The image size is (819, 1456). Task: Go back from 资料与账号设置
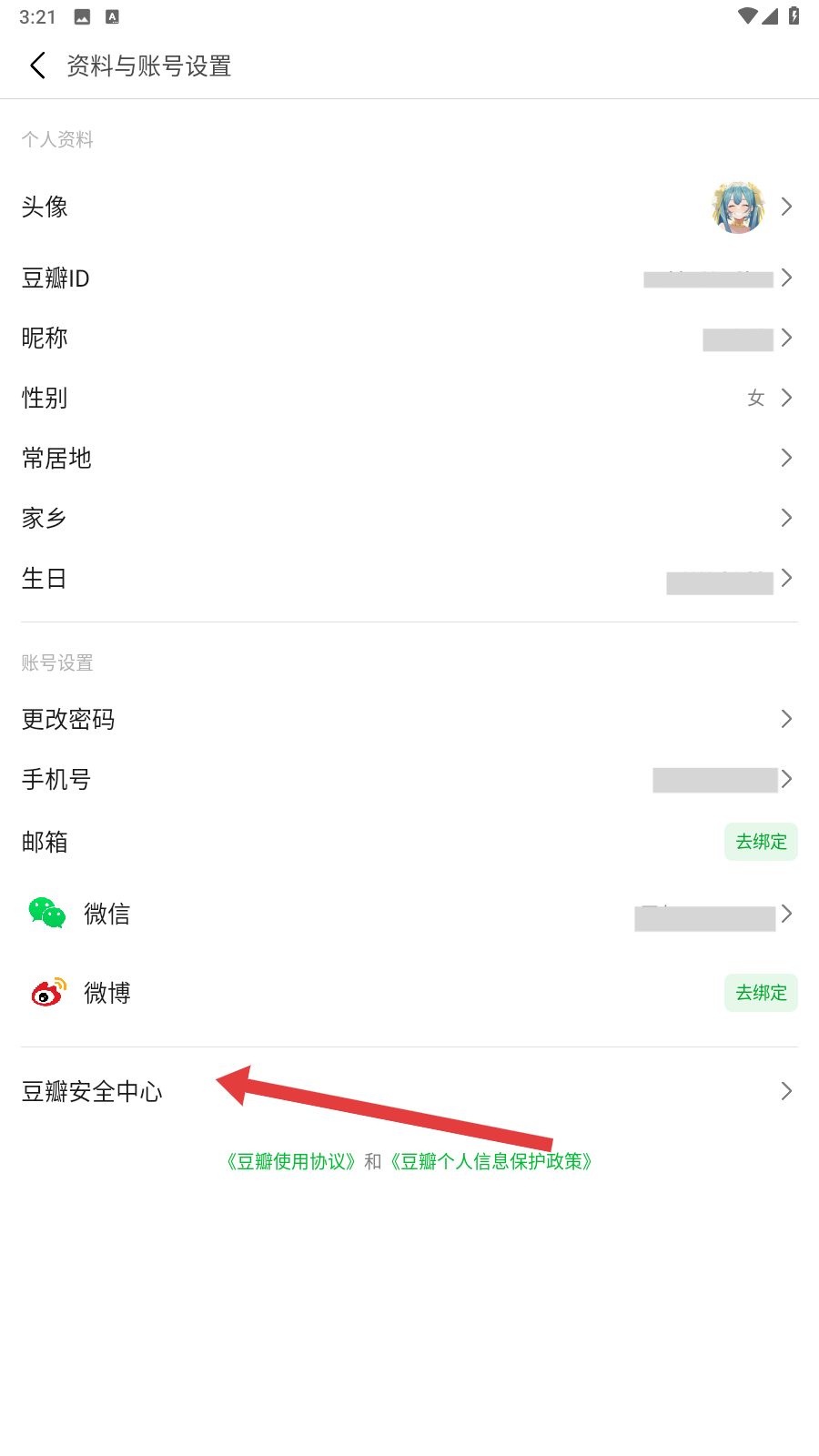pos(37,66)
